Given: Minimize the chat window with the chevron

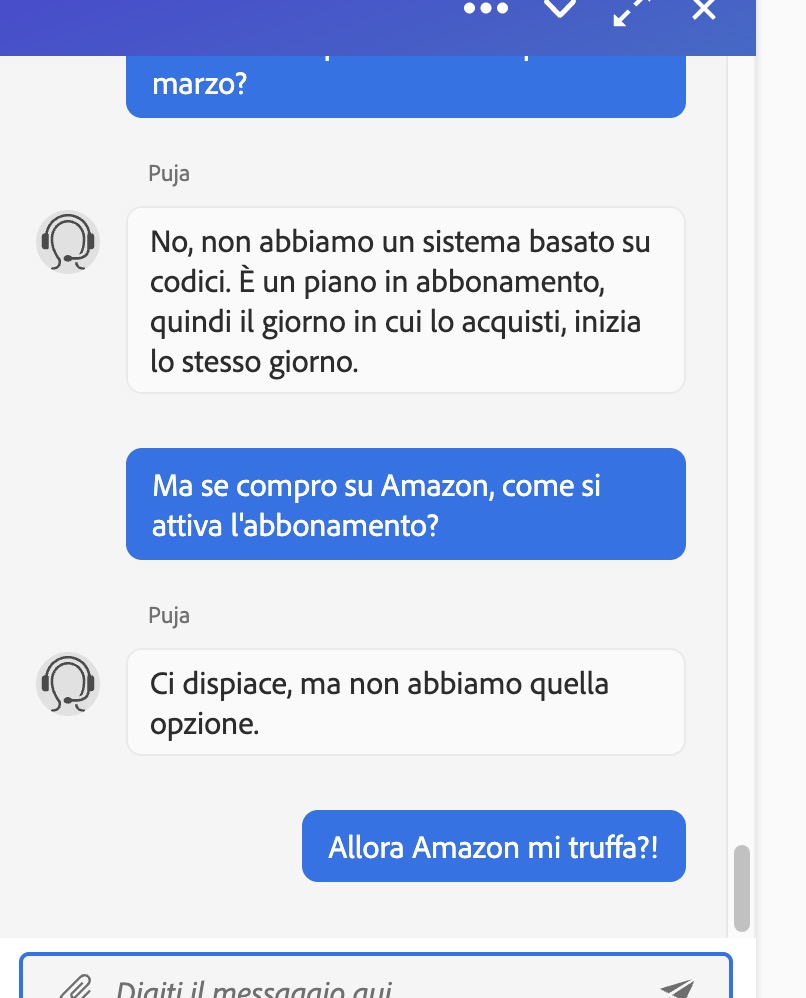Looking at the screenshot, I should [x=560, y=8].
